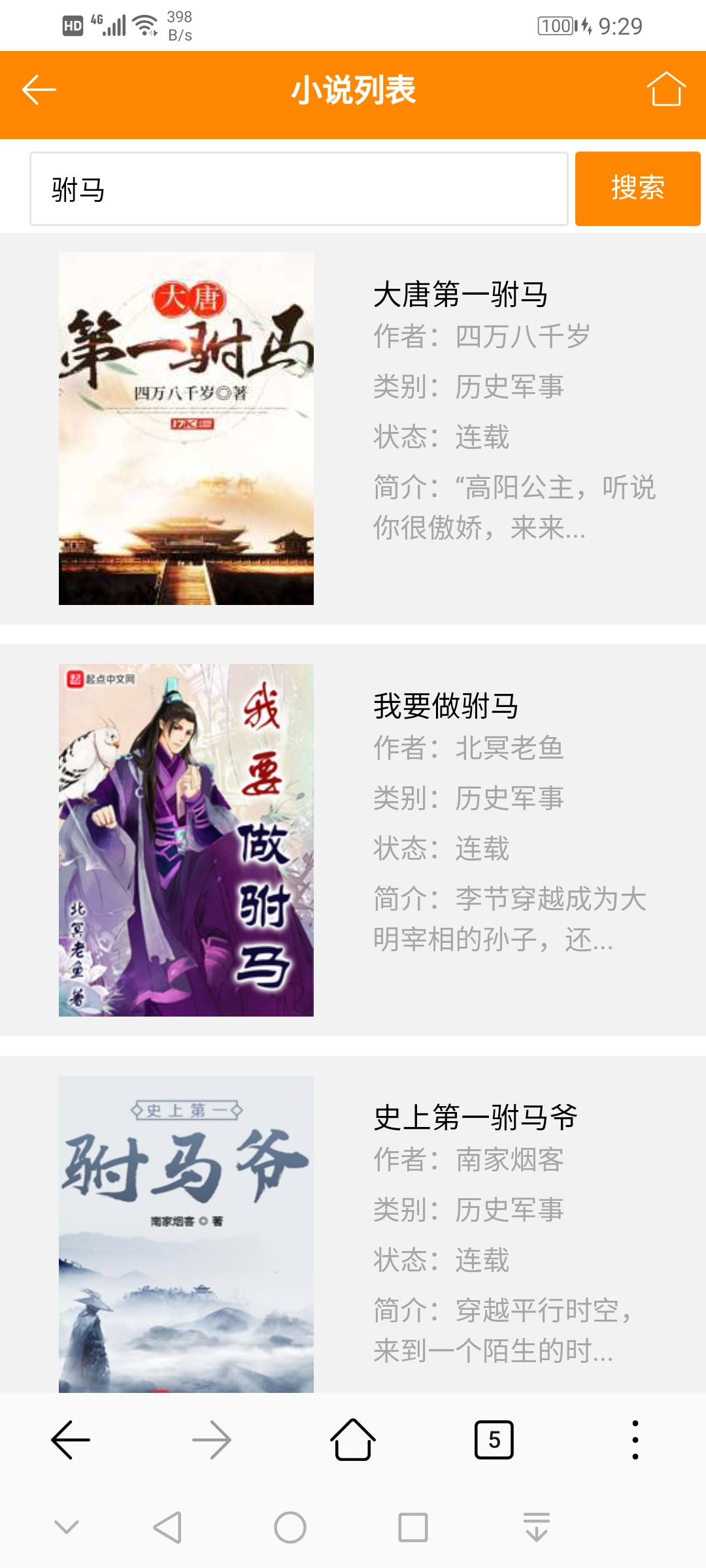The width and height of the screenshot is (706, 1568).
Task: Tap the system recent apps square
Action: (413, 1527)
